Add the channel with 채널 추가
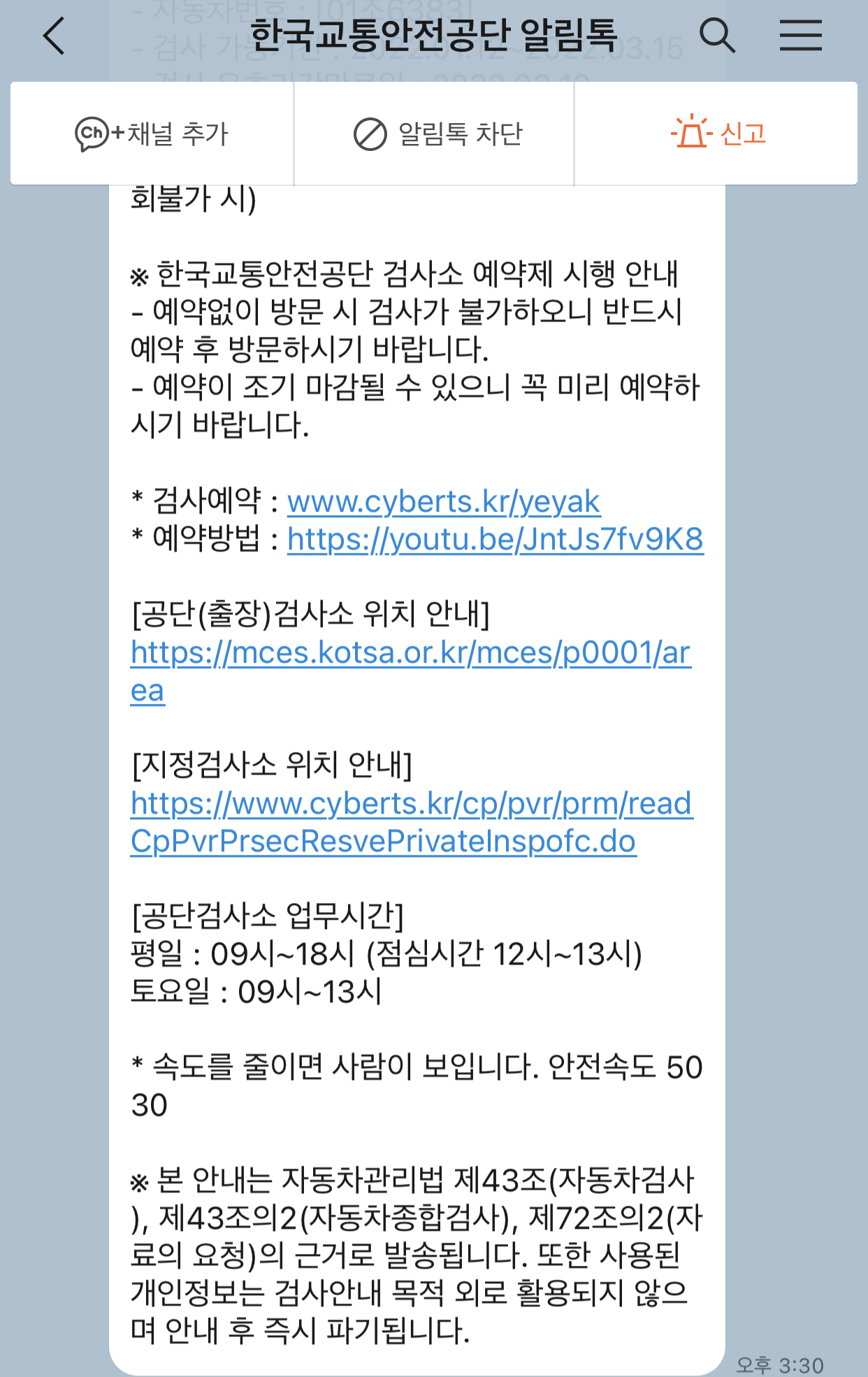Screen dimensions: 868x1377 152,134
